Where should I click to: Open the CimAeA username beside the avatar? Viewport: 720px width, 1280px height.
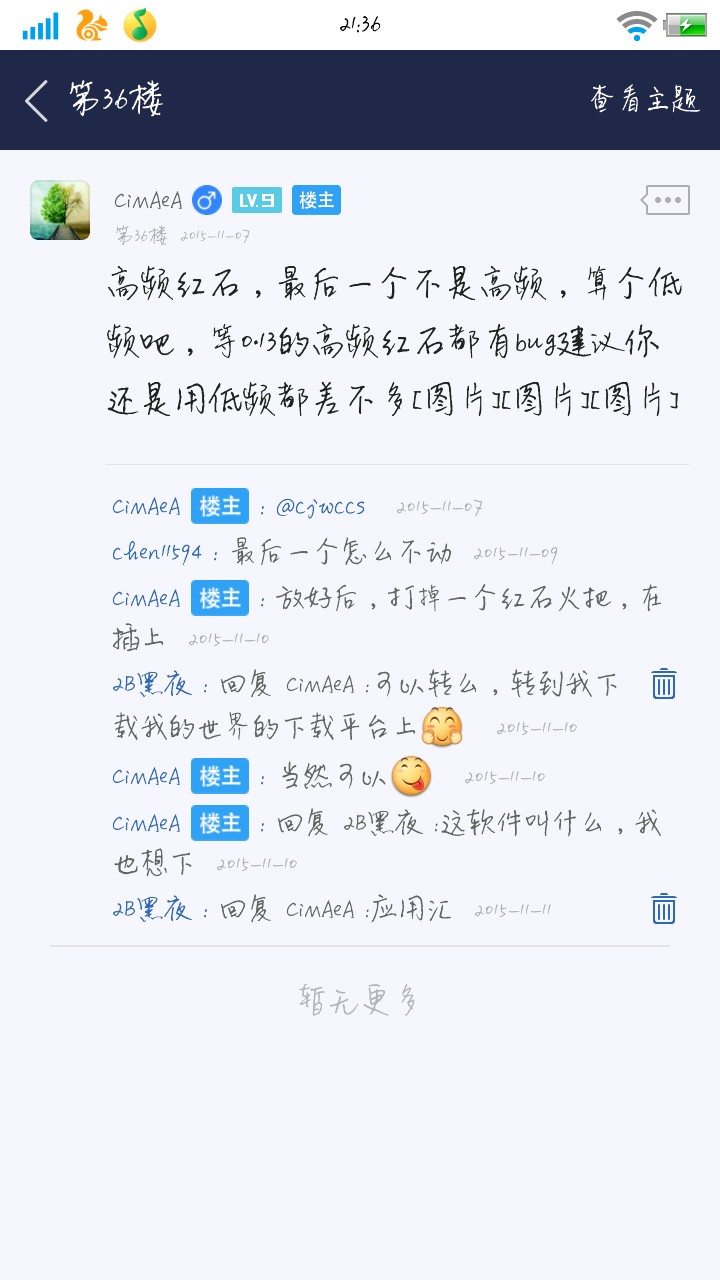coord(148,201)
